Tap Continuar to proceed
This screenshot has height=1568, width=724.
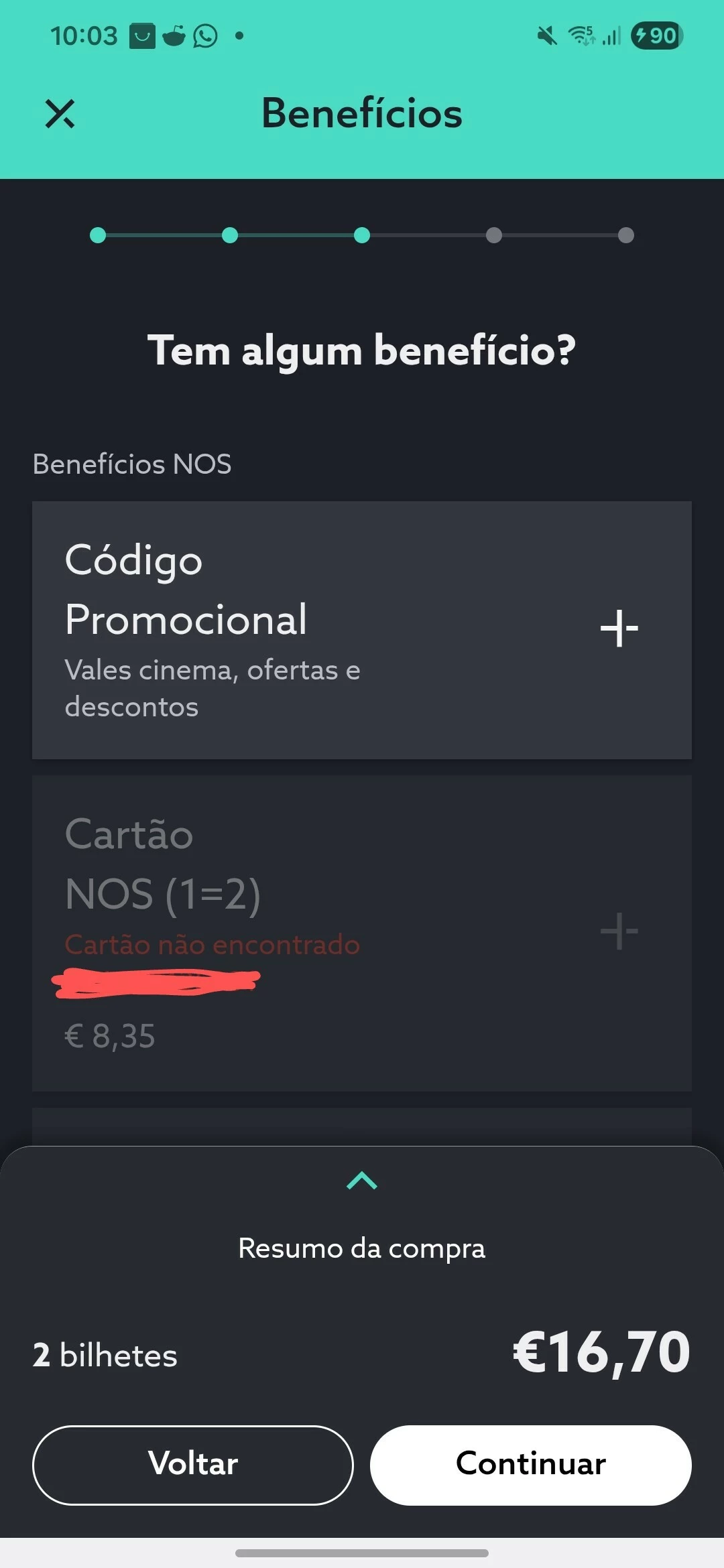coord(531,1465)
